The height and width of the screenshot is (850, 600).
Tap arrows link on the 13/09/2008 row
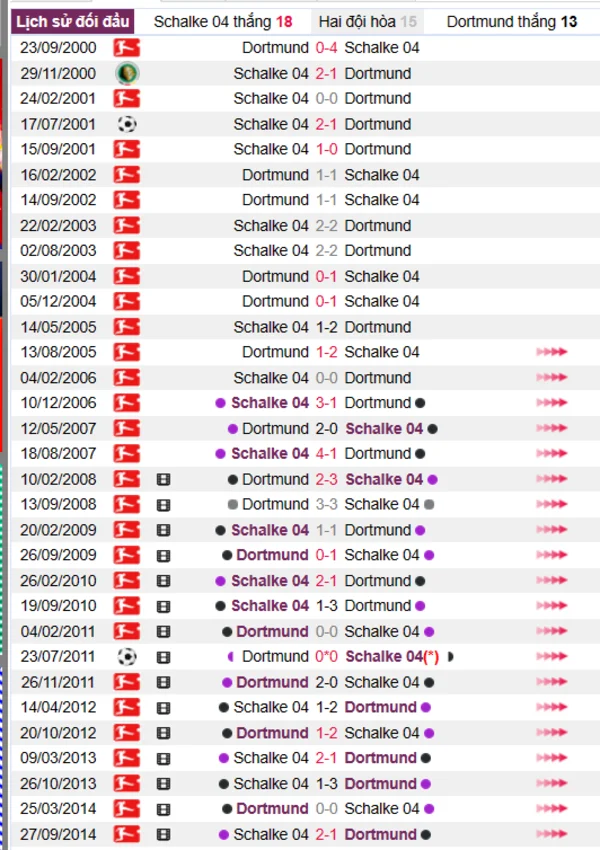coord(552,504)
